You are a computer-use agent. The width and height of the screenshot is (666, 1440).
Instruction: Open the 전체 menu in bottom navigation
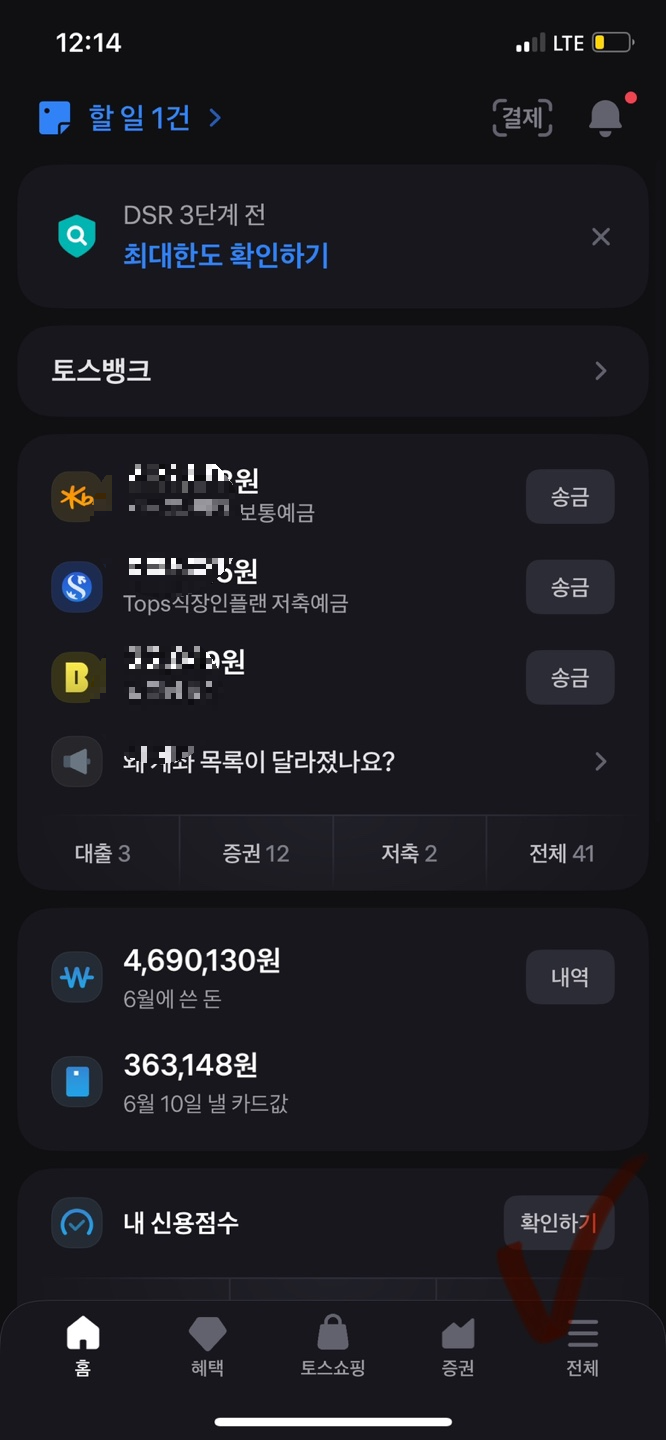click(583, 1346)
